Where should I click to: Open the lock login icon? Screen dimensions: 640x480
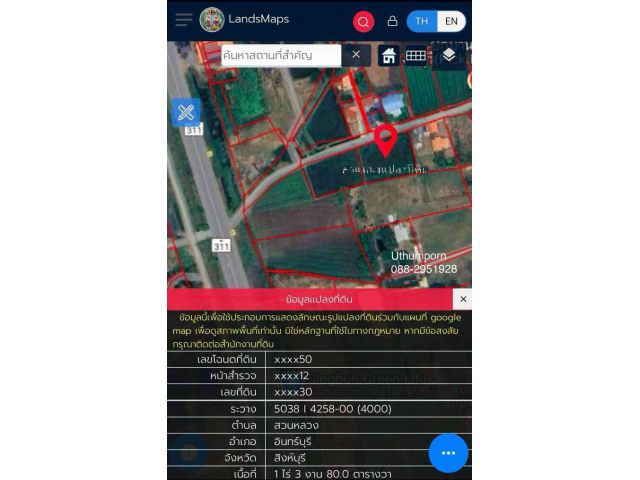392,21
